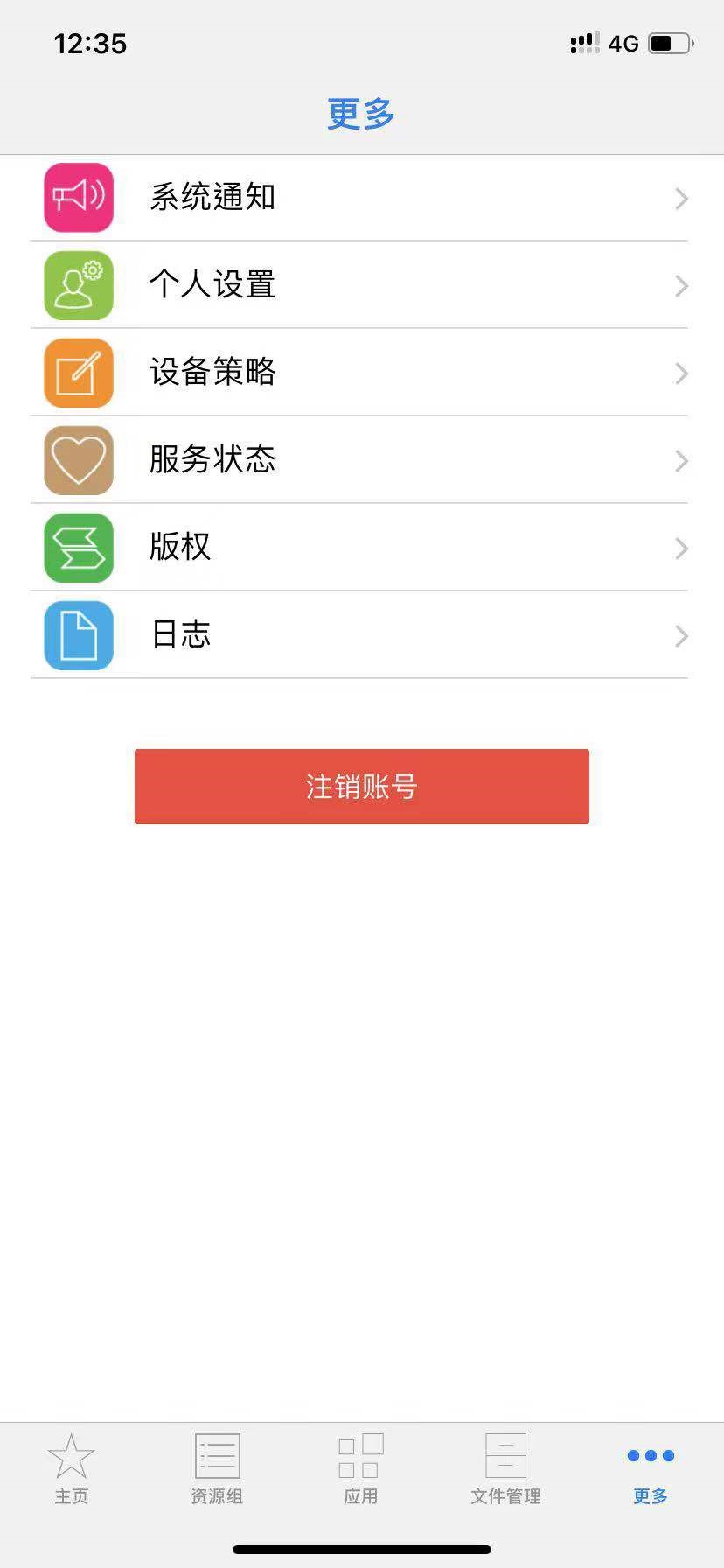Tap the red 注销账号 button
This screenshot has width=724, height=1568.
click(x=361, y=786)
